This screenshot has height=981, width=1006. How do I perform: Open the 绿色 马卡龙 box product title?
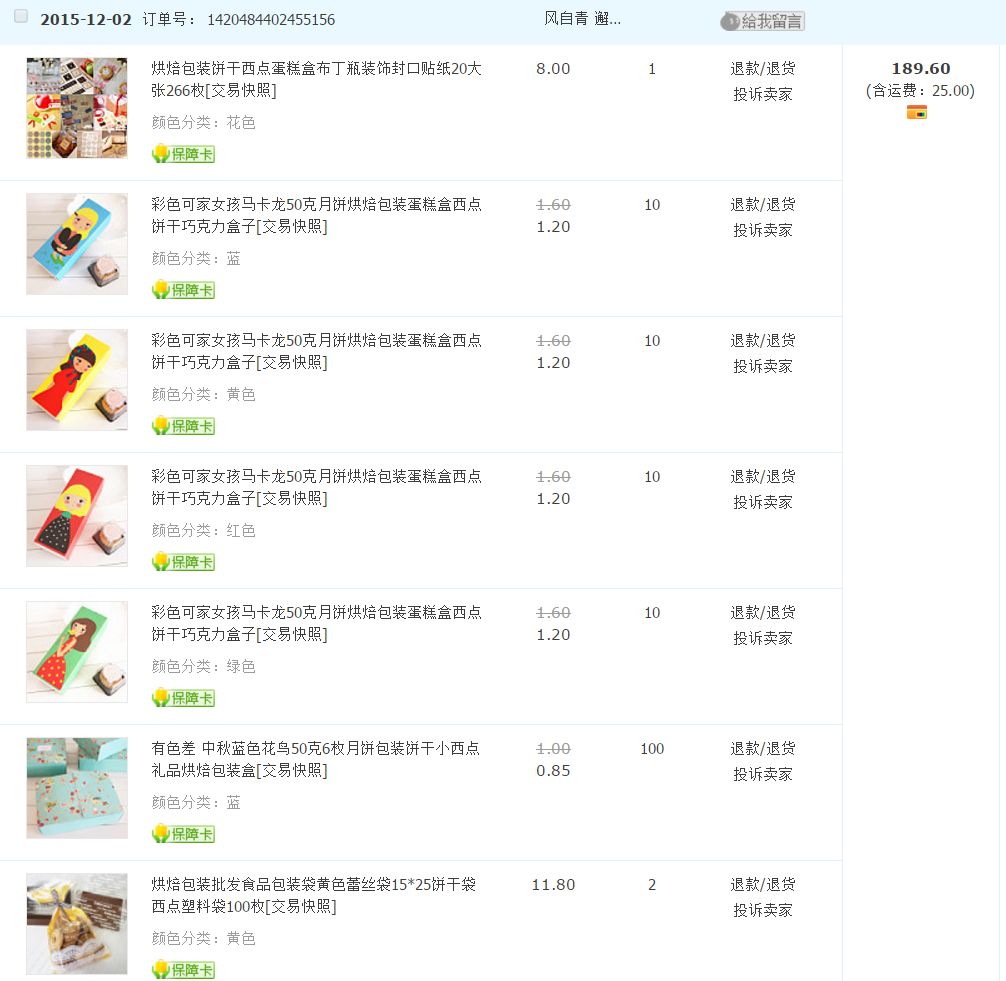[x=316, y=623]
